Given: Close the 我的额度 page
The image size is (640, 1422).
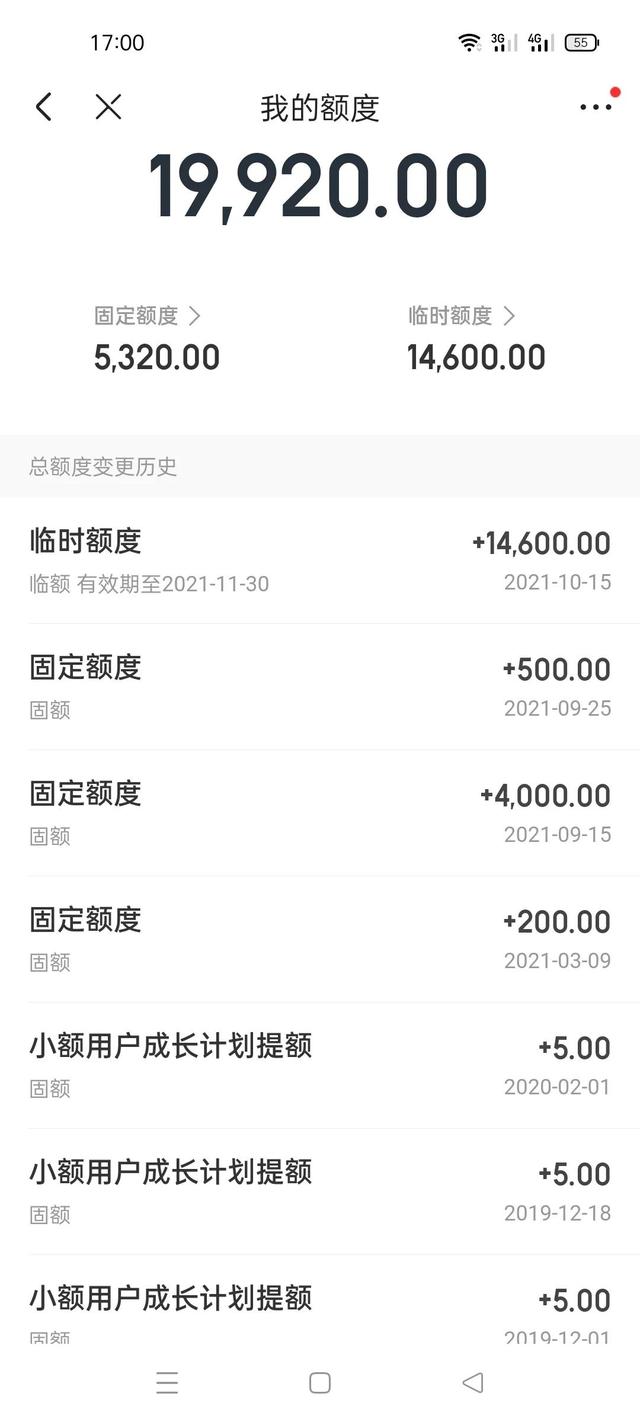Looking at the screenshot, I should click(x=108, y=107).
